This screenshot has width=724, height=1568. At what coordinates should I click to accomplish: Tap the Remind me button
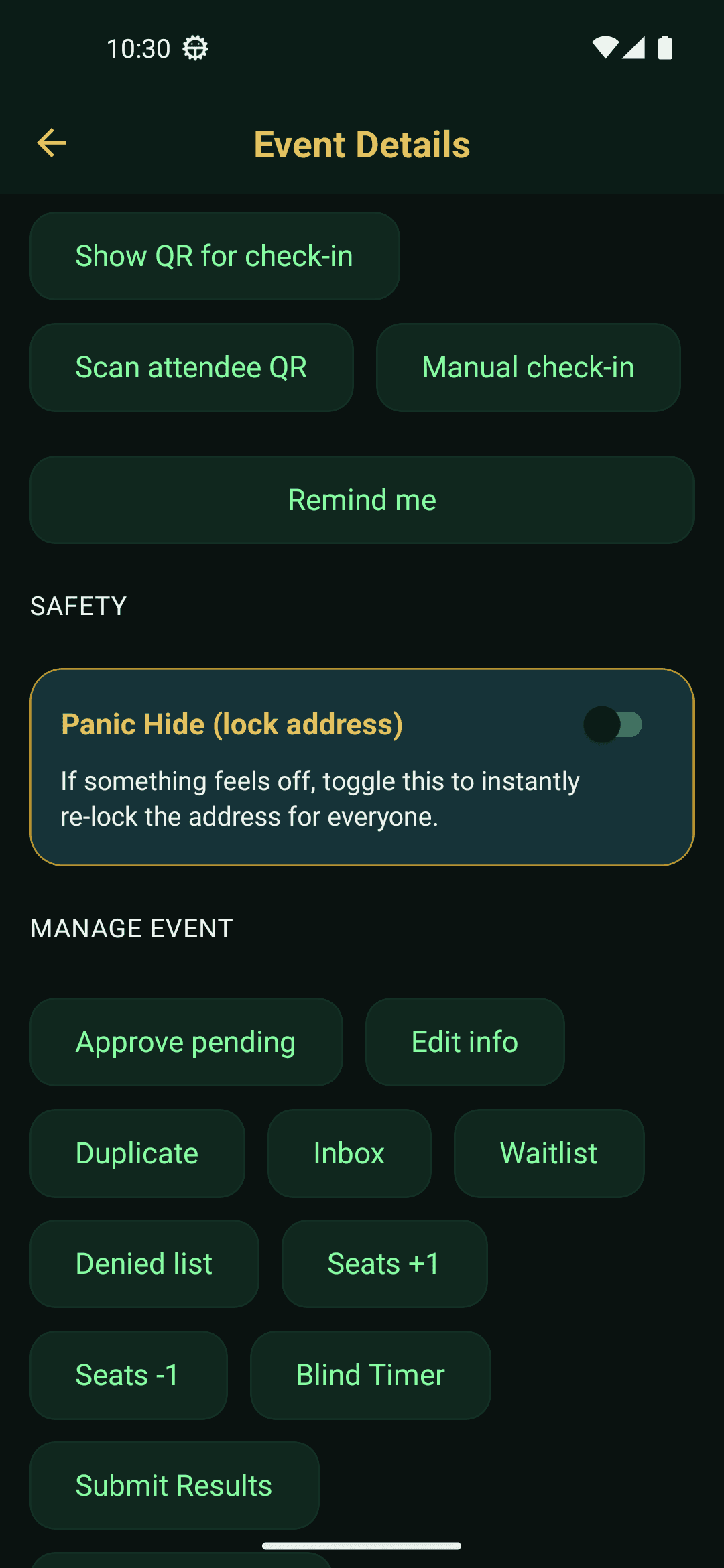tap(362, 500)
